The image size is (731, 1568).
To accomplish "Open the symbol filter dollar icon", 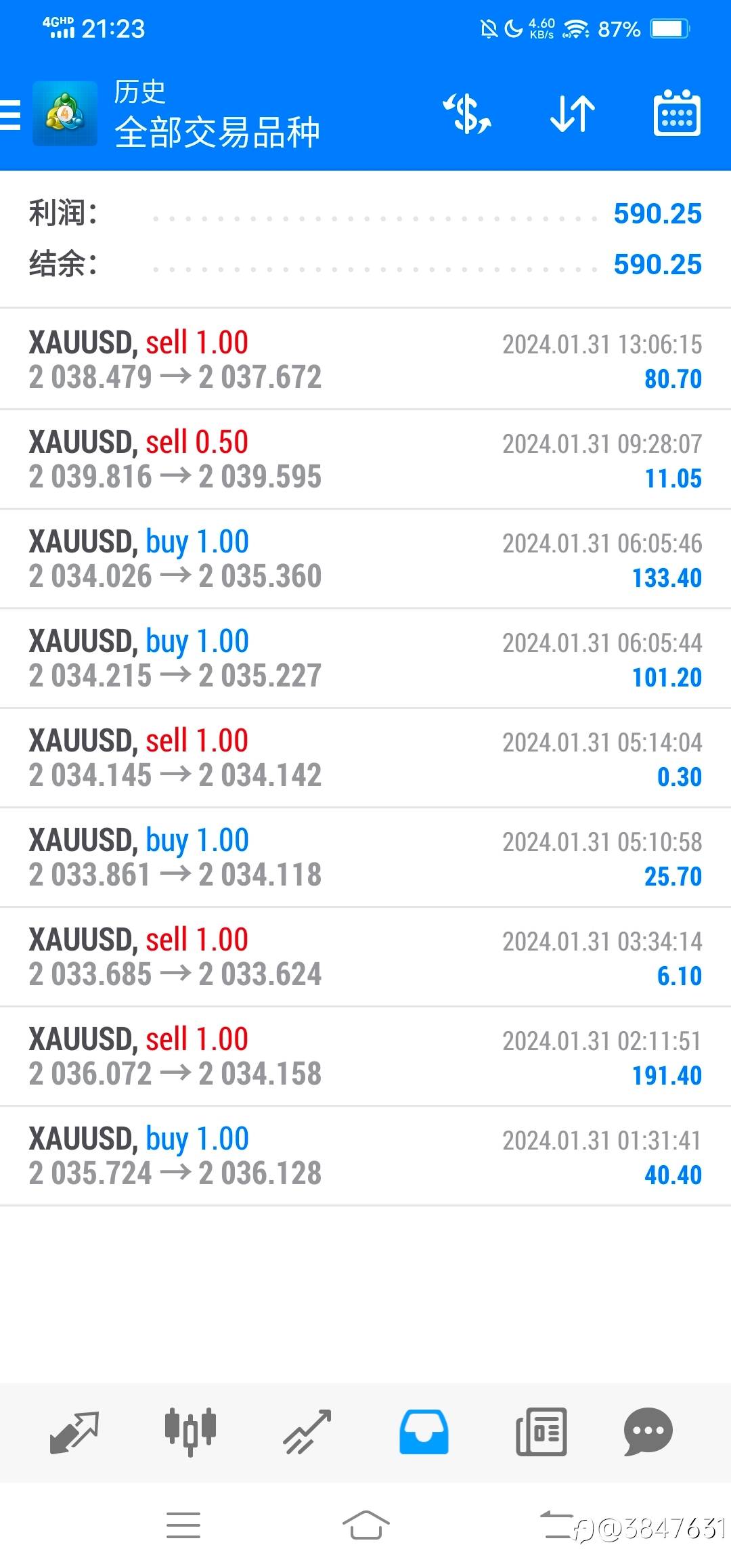I will pos(467,114).
